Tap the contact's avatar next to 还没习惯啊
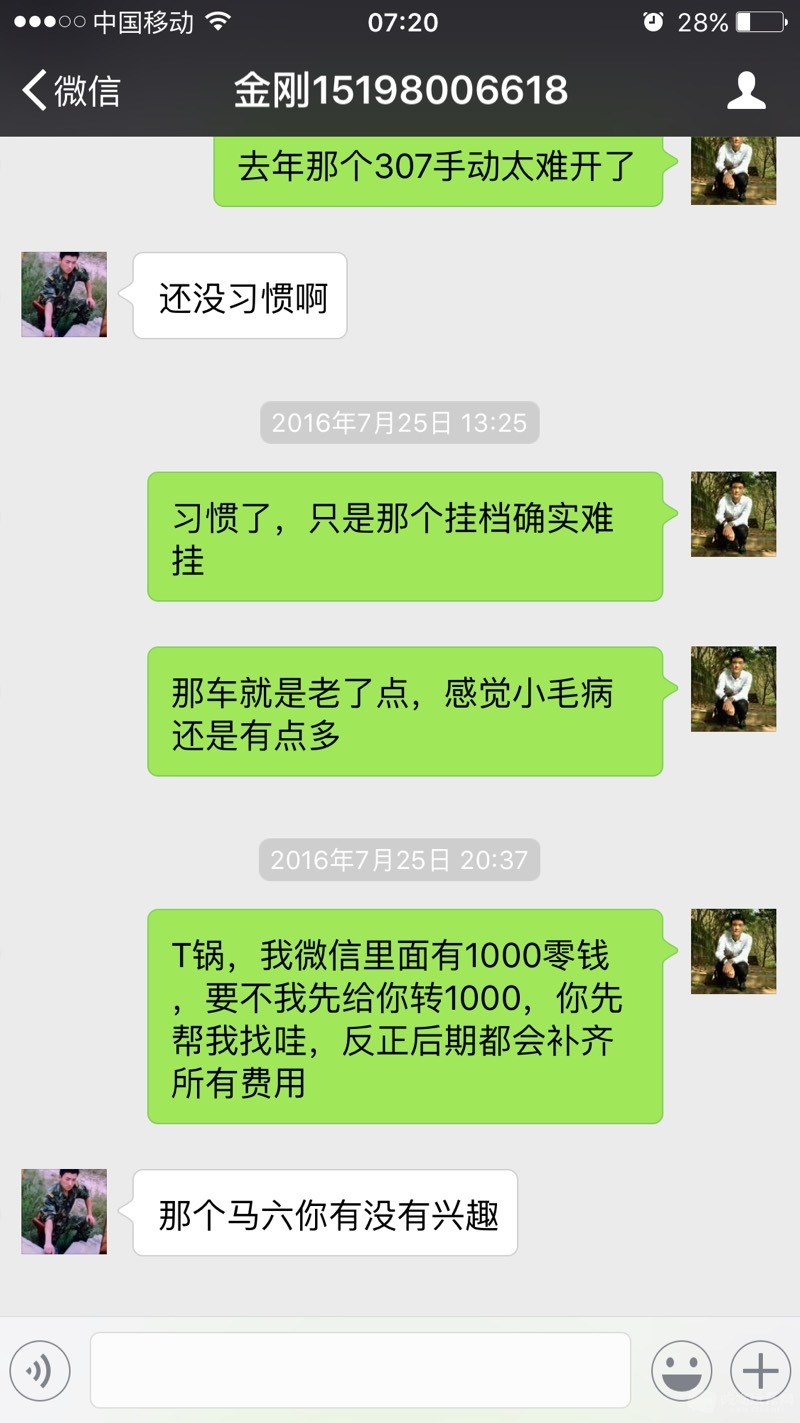This screenshot has width=800, height=1423. tap(64, 294)
